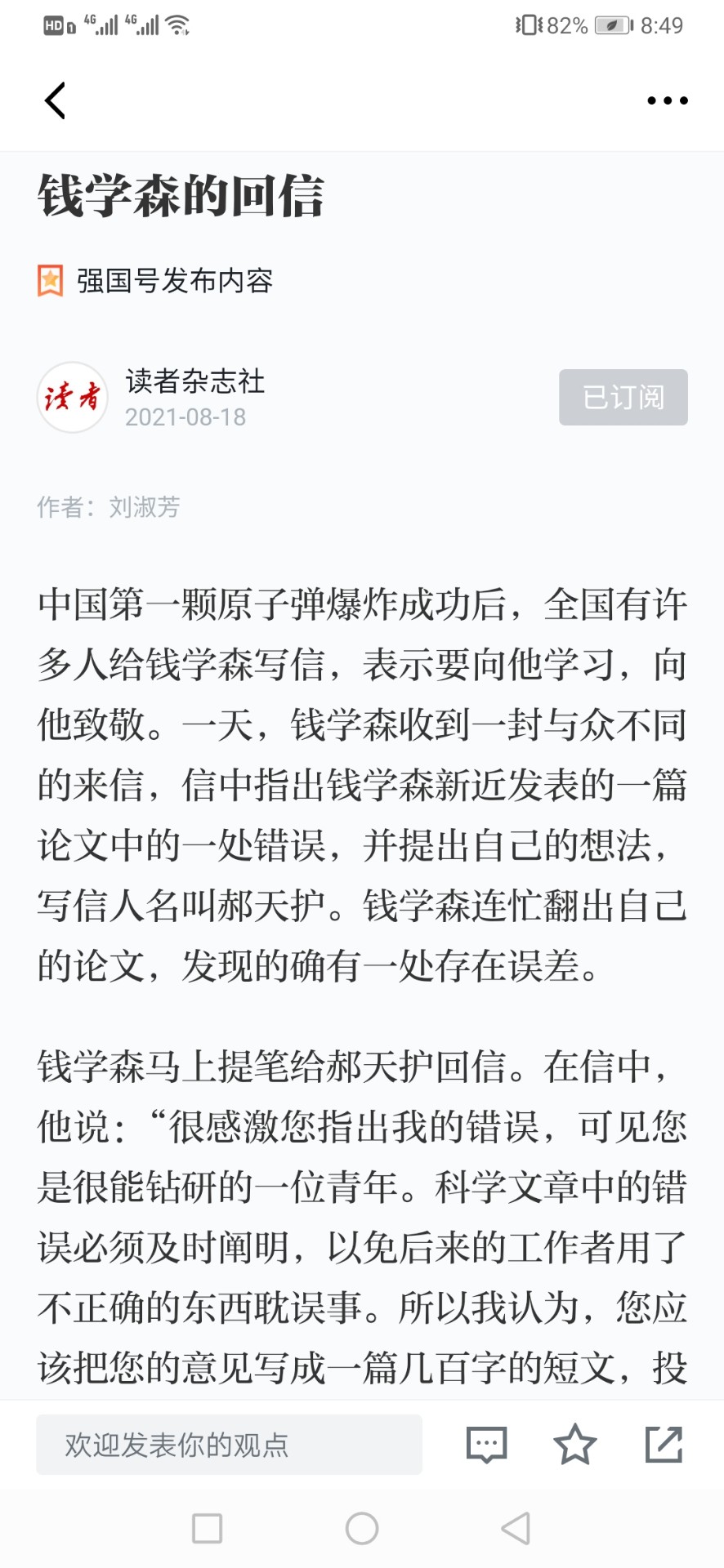
Task: Tap the 已订阅 subscribed button
Action: (623, 397)
